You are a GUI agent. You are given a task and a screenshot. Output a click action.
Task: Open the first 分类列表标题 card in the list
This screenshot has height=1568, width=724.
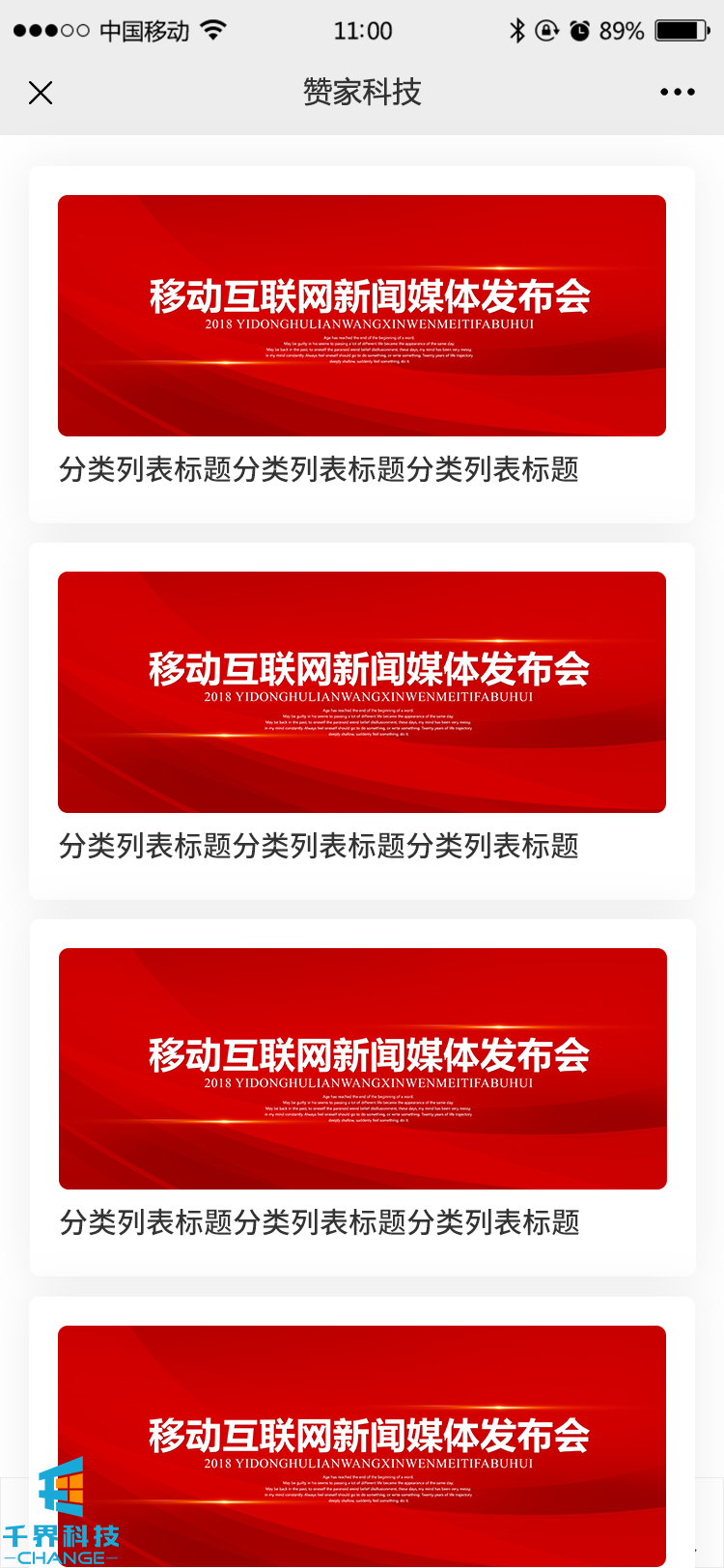[x=362, y=344]
